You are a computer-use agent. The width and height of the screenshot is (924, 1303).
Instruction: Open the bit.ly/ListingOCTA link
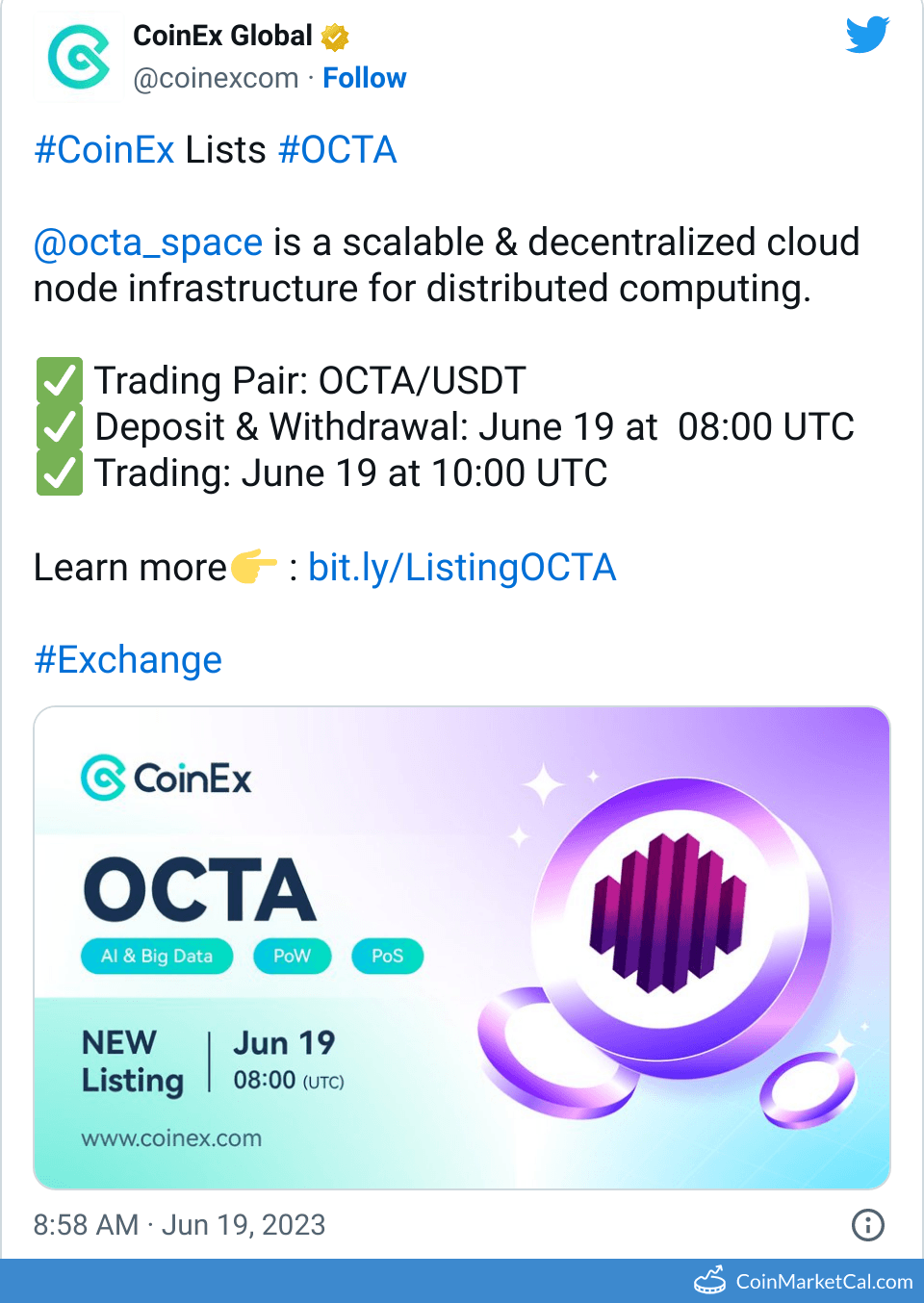[462, 568]
